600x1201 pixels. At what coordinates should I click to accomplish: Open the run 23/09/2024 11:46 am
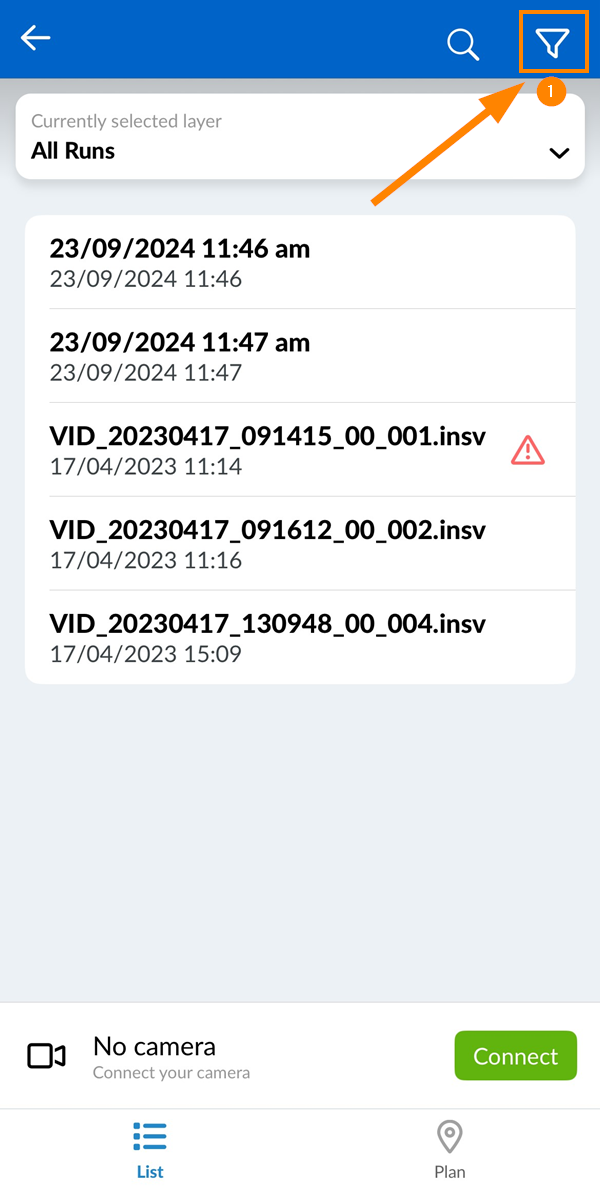click(300, 262)
